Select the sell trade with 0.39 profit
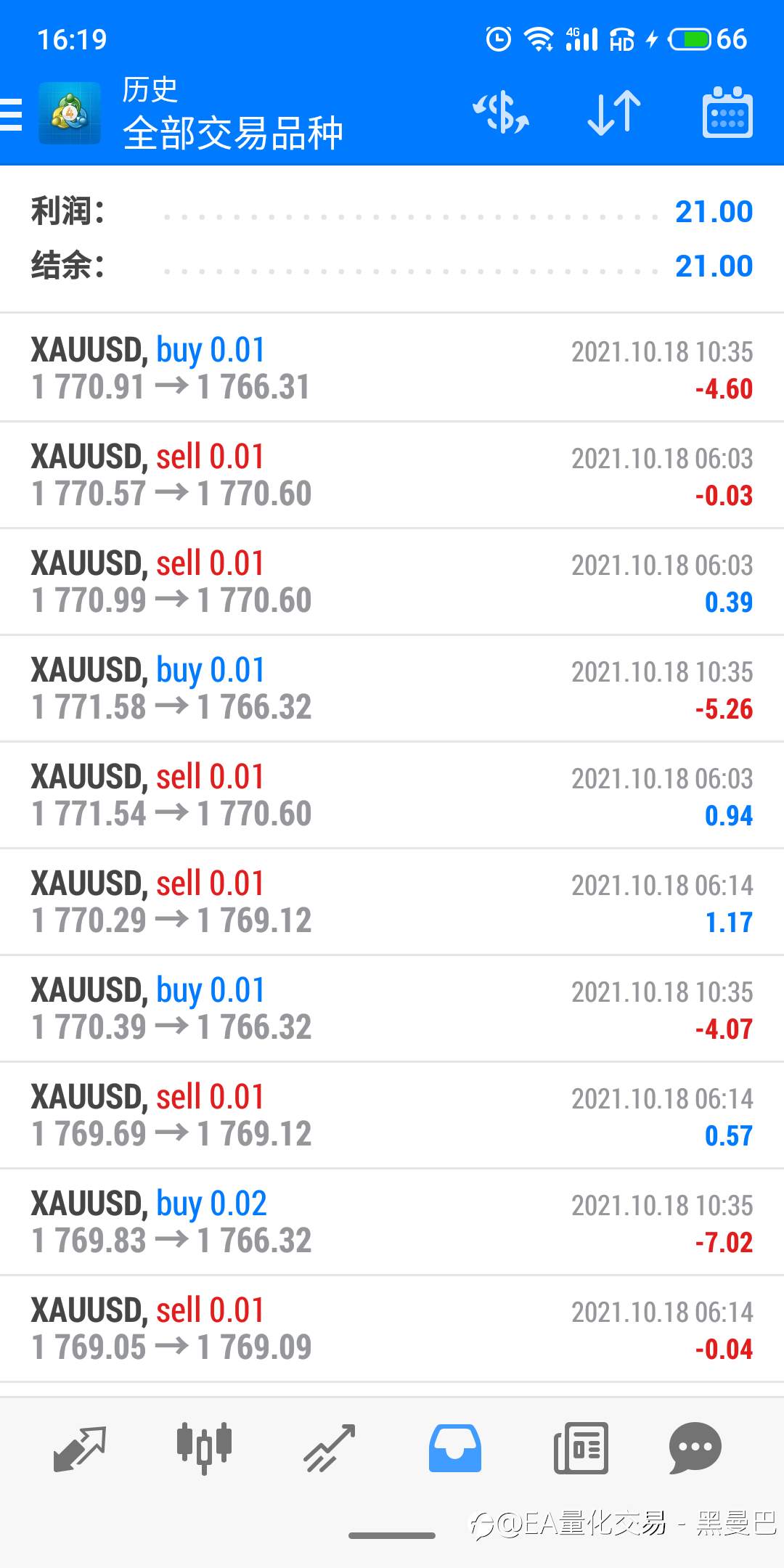The height and width of the screenshot is (1568, 784). (392, 581)
